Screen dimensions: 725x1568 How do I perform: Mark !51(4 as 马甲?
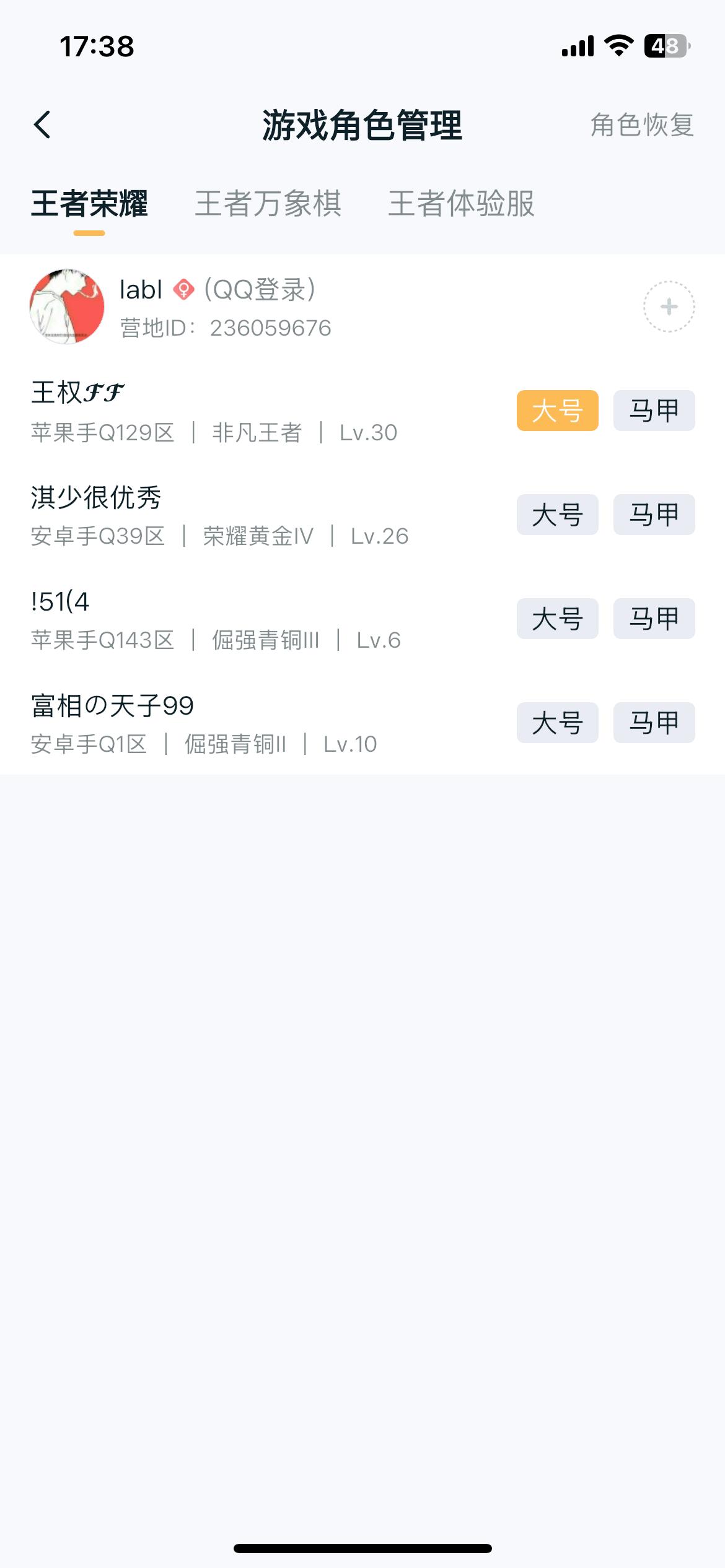(654, 618)
